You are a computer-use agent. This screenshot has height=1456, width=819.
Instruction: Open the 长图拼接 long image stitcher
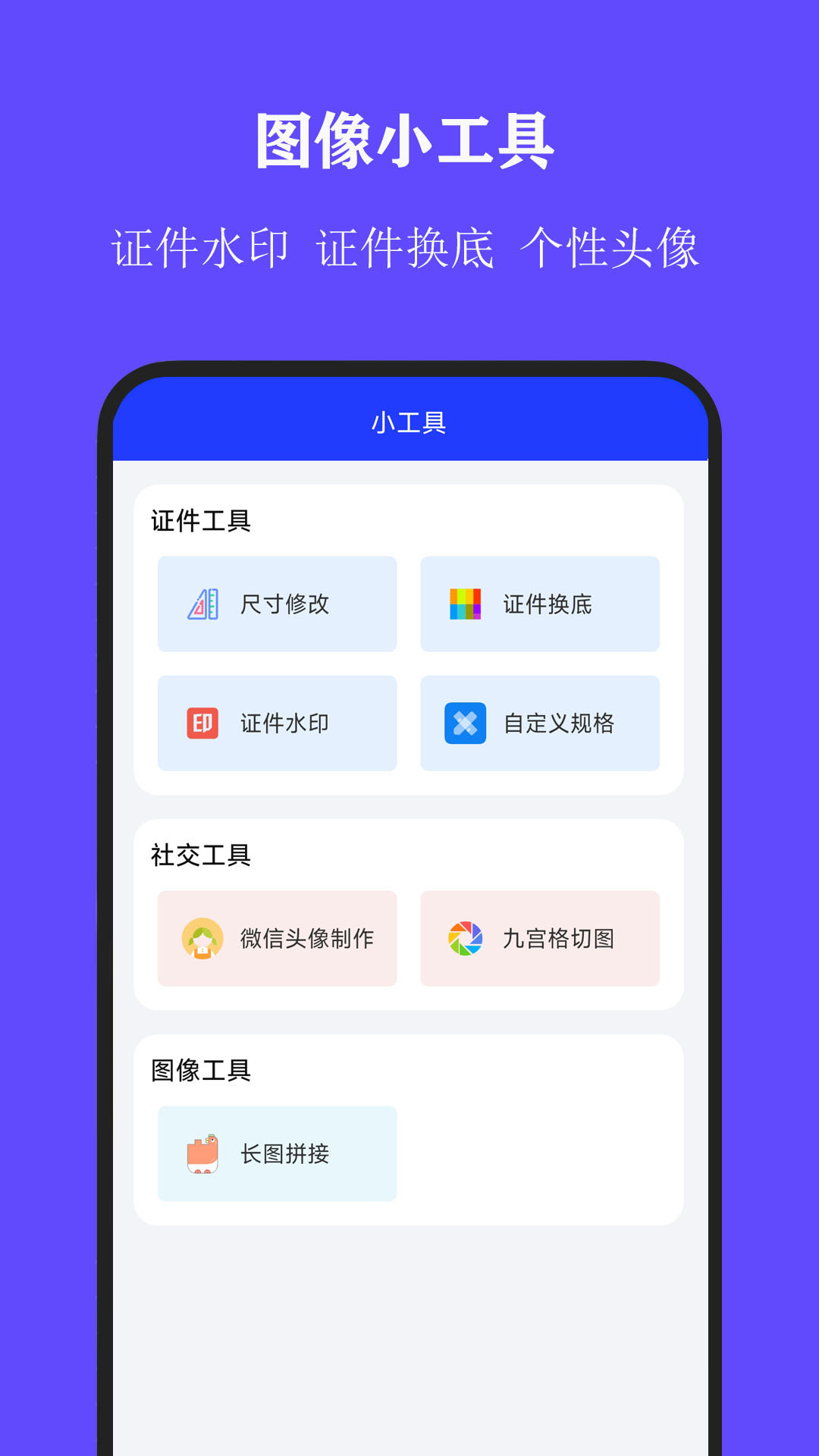point(277,1154)
